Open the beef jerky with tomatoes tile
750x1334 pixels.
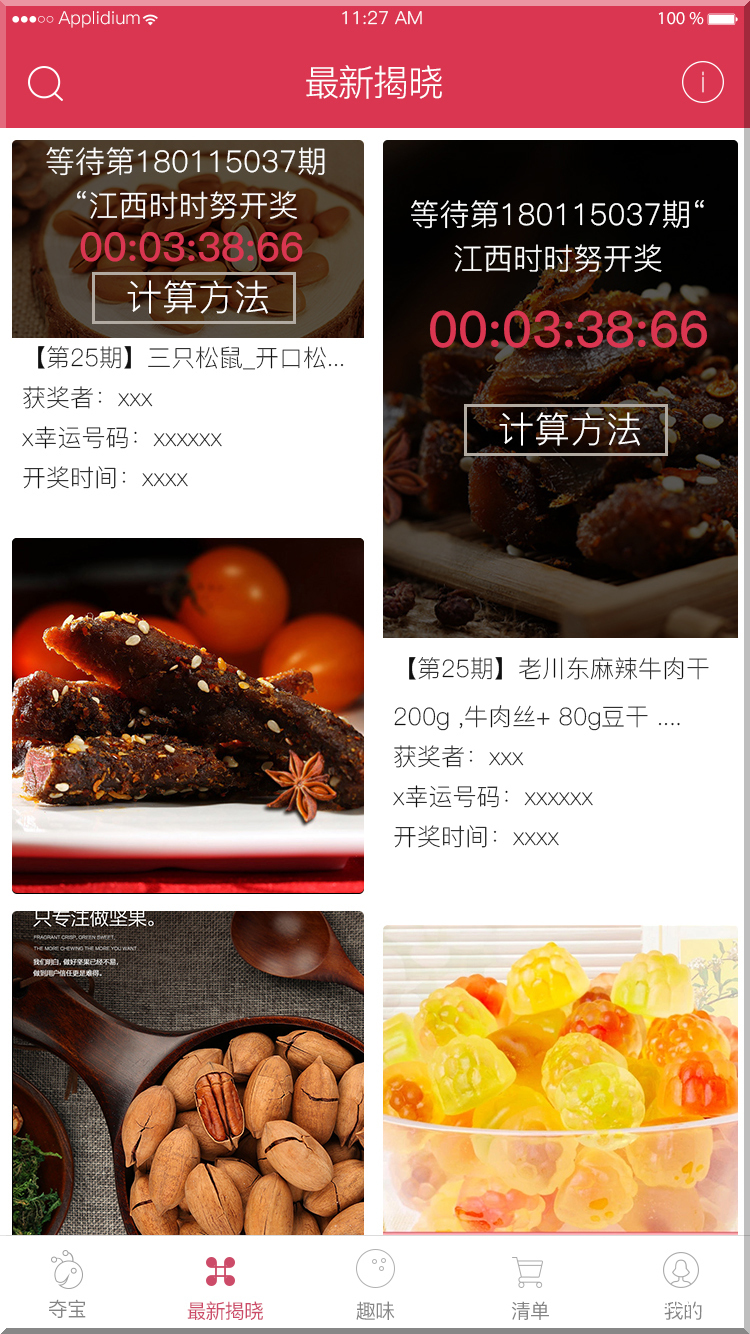click(x=188, y=715)
